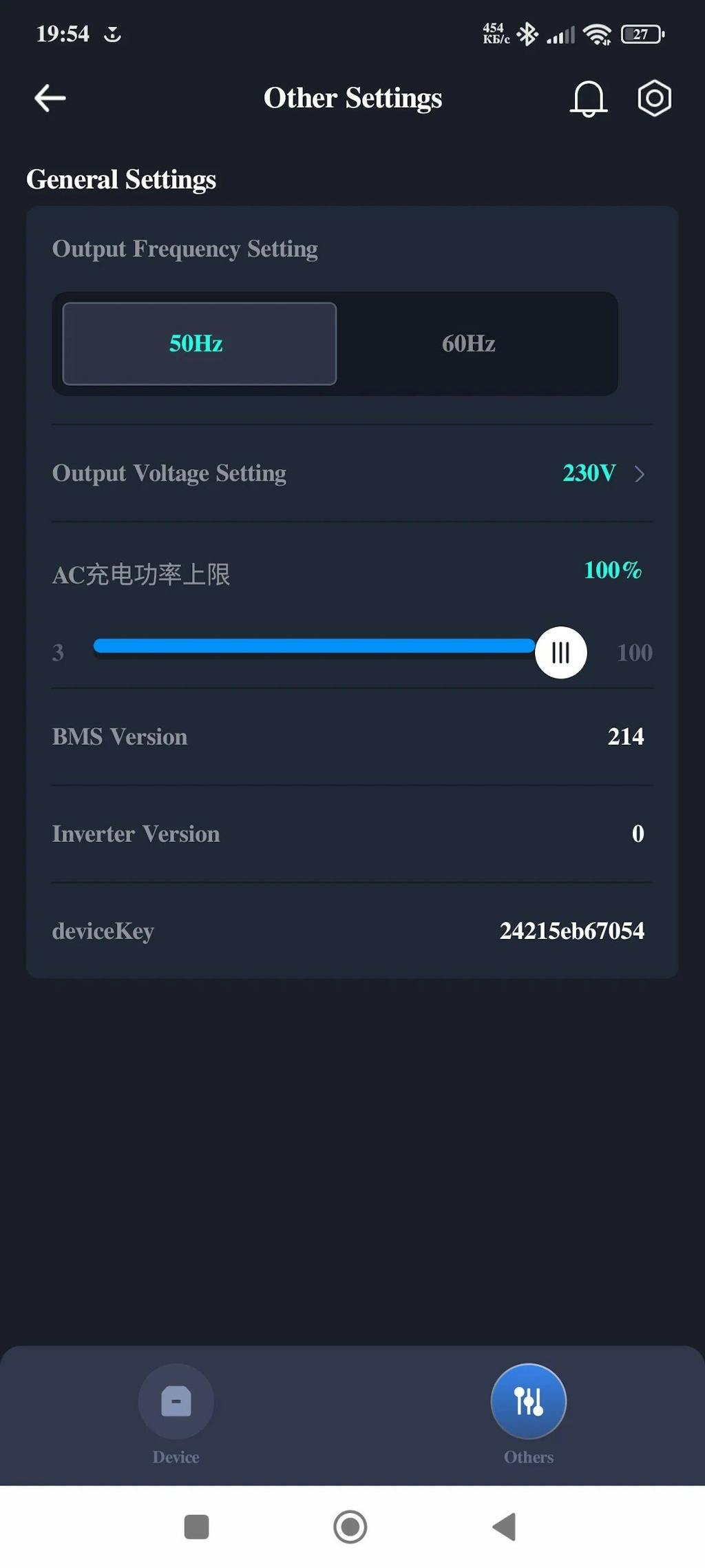Open the hexagon settings icon

pos(654,99)
